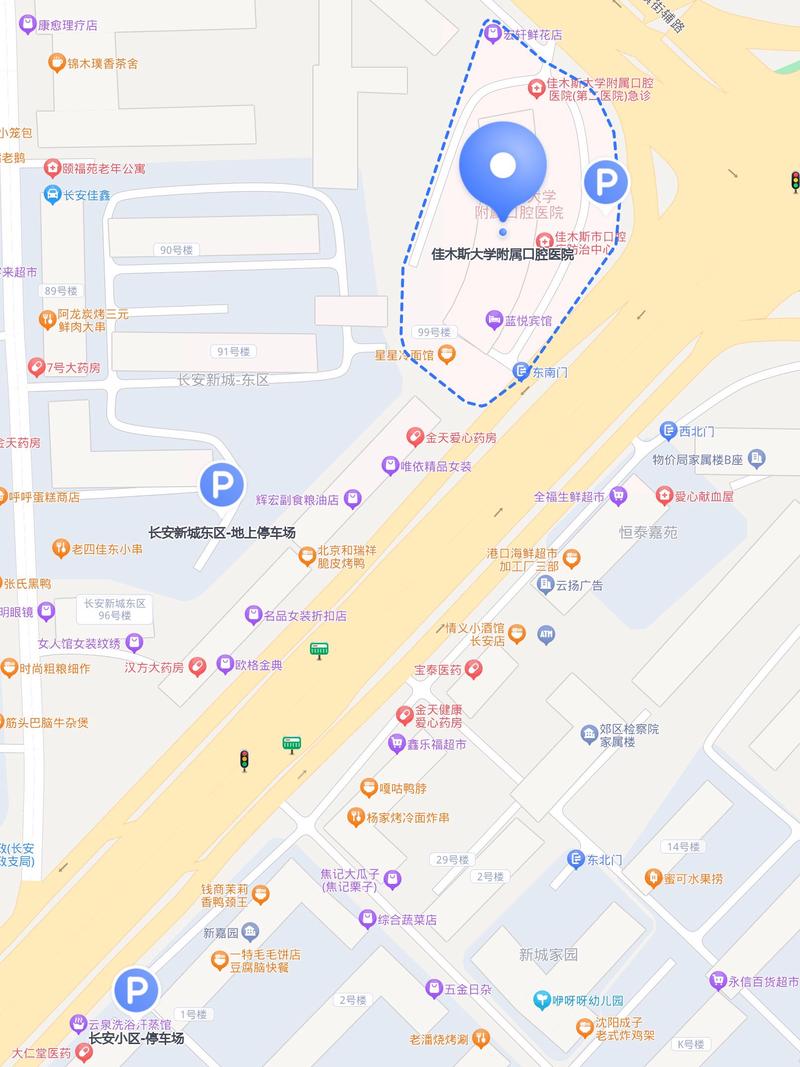Select 长安小区-停车场 parking marker
Screen dimensions: 800x1067
(x=136, y=991)
